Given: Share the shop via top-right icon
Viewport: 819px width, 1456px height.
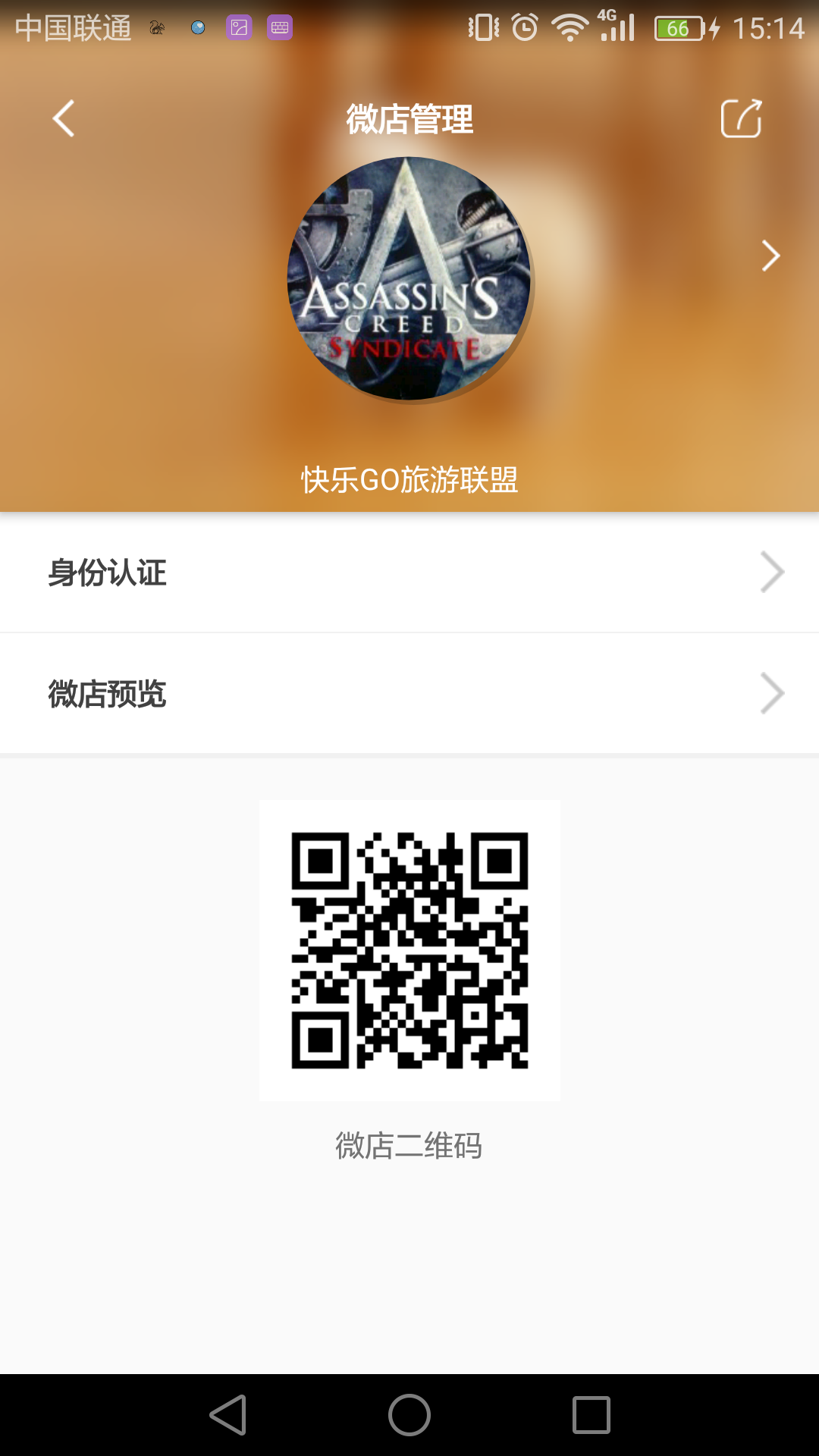Looking at the screenshot, I should [741, 119].
